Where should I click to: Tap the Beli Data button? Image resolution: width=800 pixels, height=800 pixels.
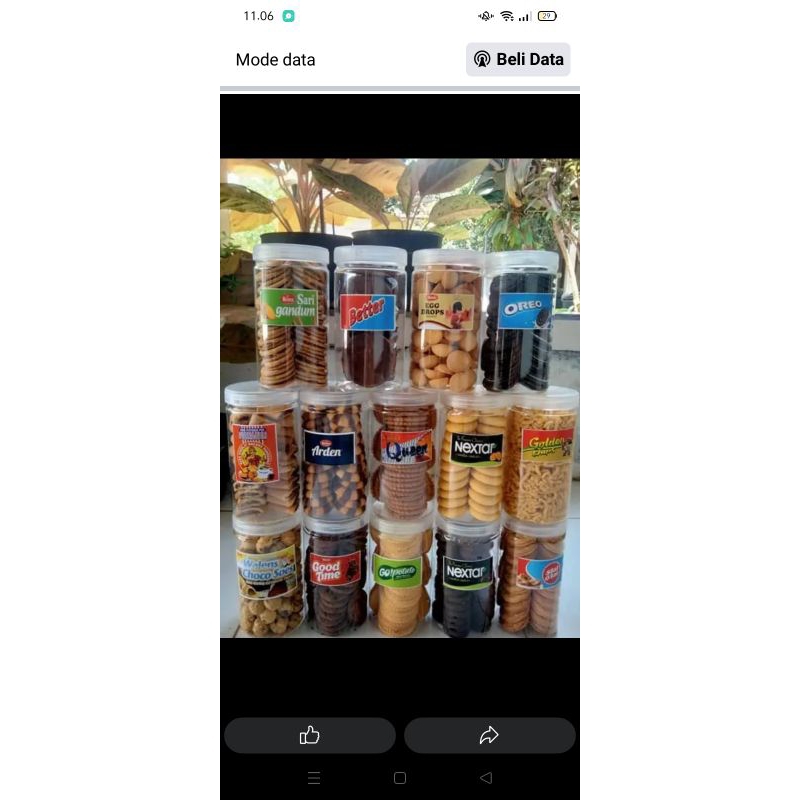(518, 59)
